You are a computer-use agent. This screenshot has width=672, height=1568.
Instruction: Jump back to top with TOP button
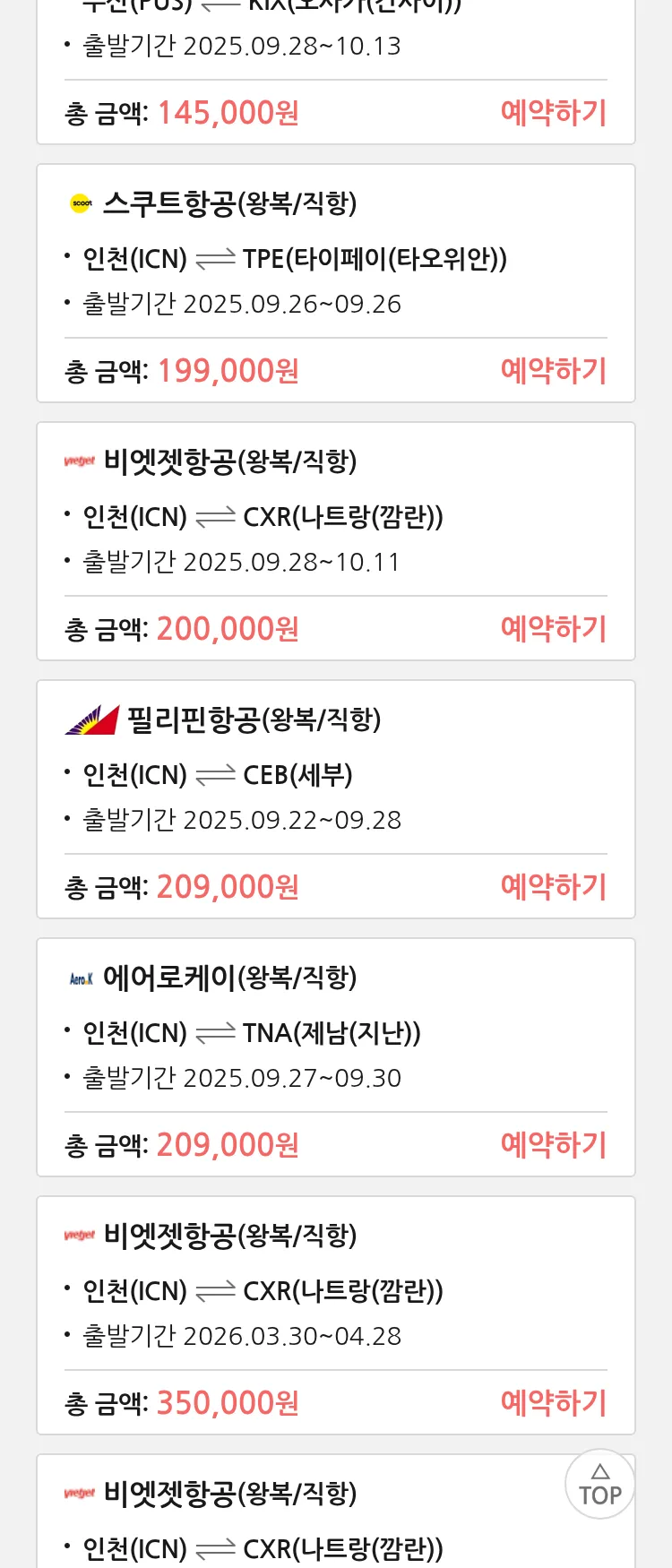pos(599,1485)
